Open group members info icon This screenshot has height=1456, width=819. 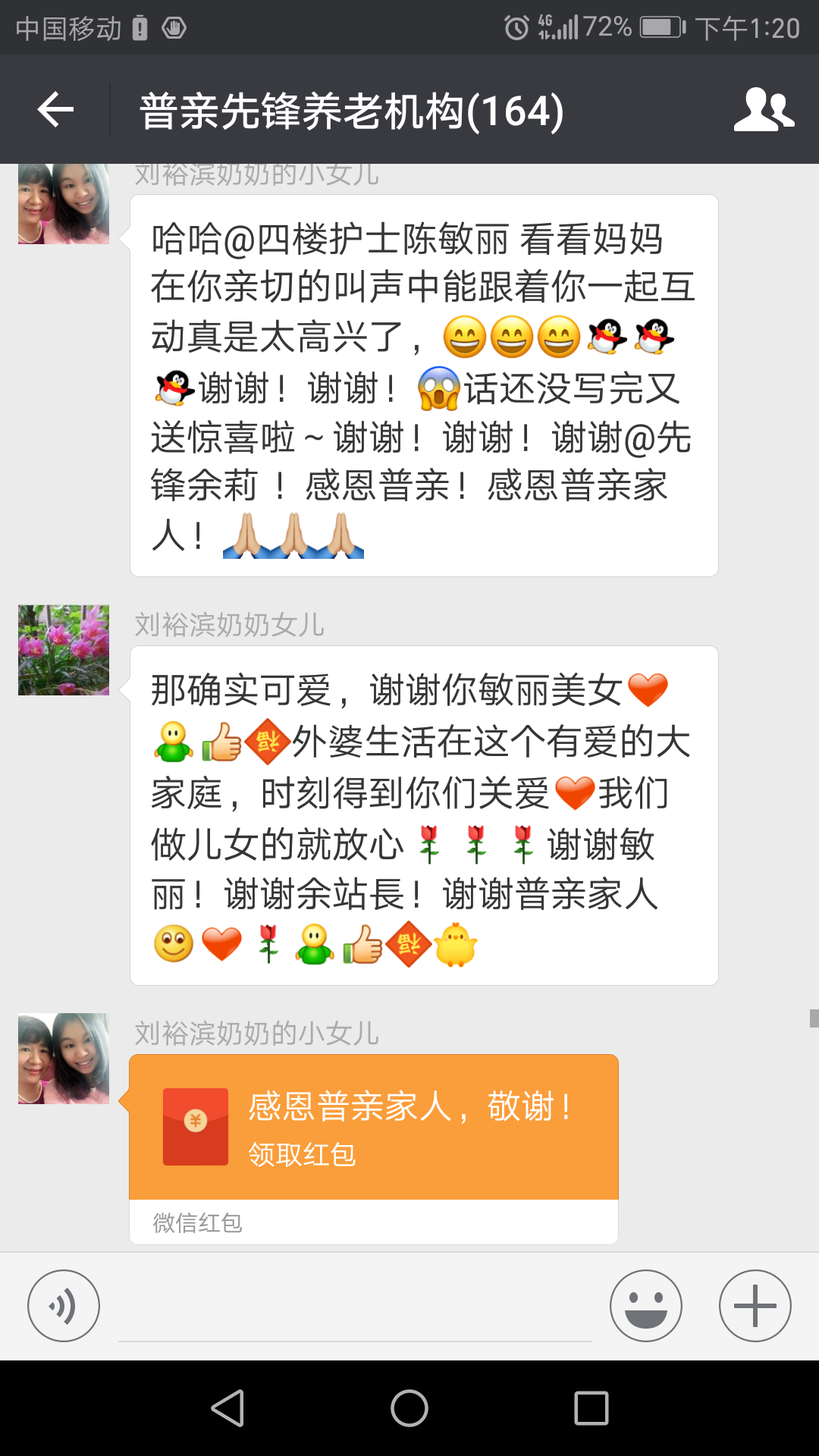coord(763,110)
